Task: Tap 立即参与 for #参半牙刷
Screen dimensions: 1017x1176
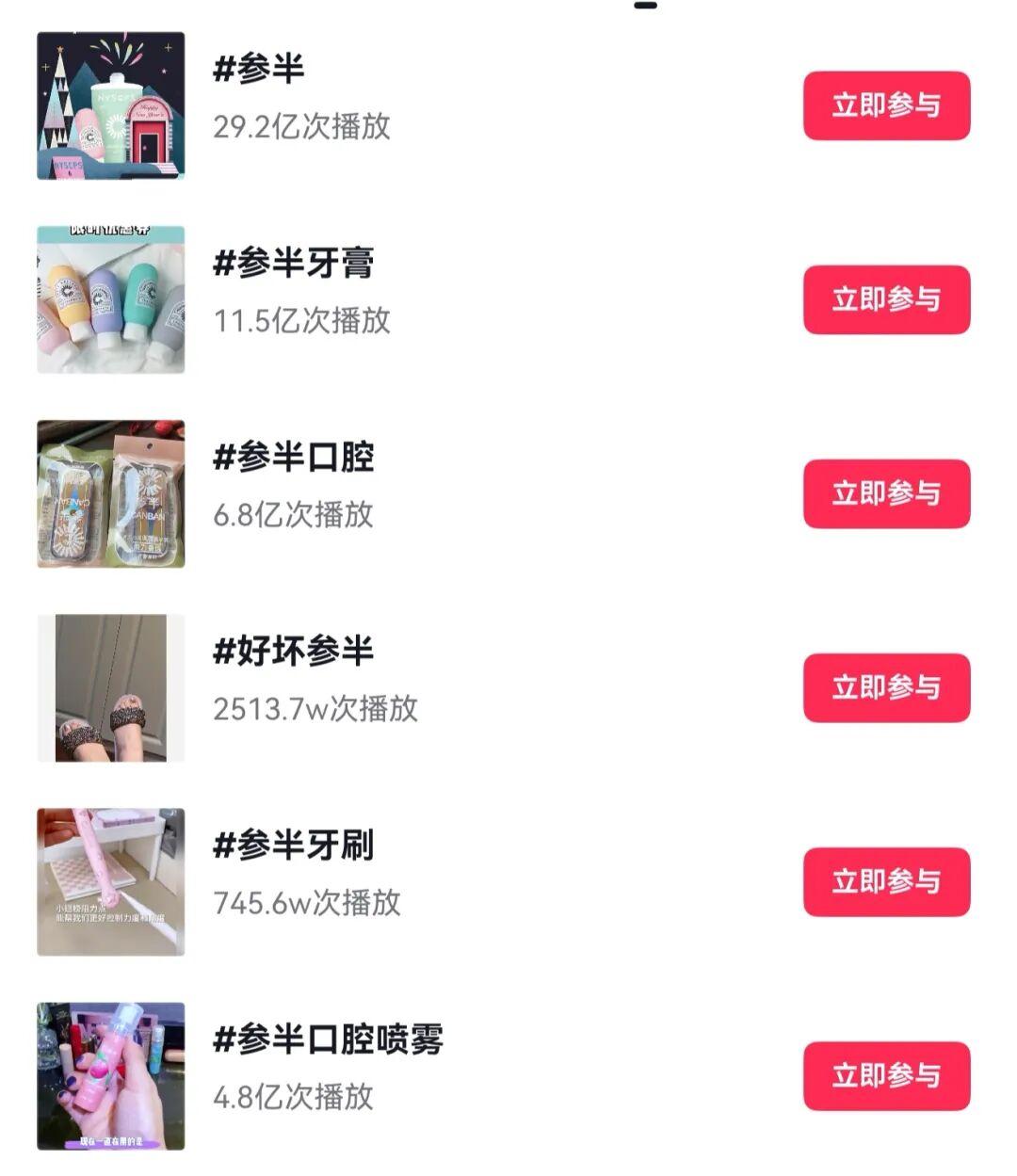Action: point(886,881)
